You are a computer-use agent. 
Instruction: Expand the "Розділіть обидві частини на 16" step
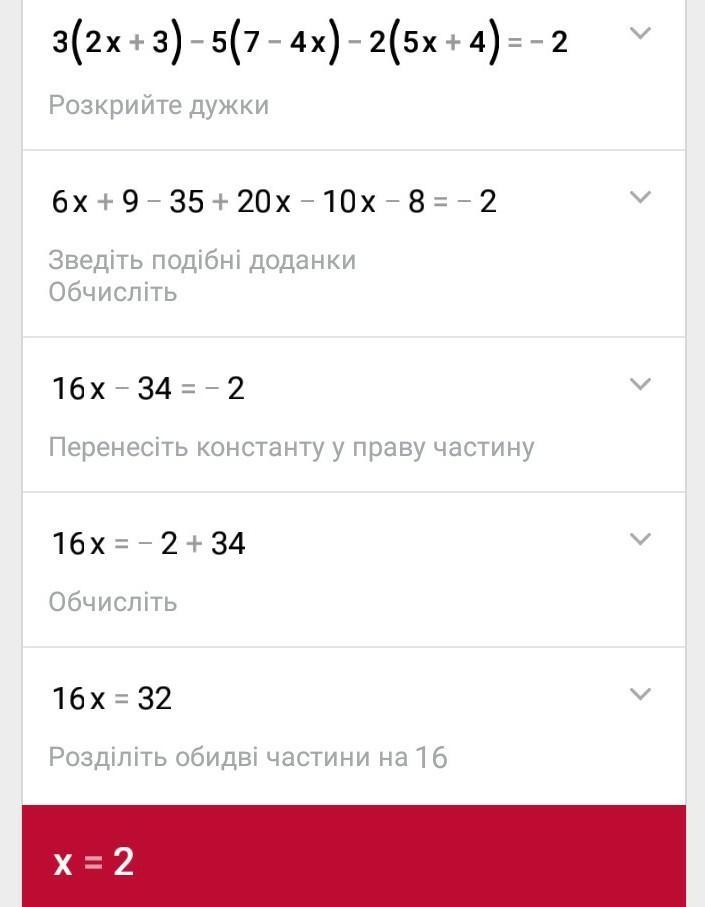tap(640, 694)
